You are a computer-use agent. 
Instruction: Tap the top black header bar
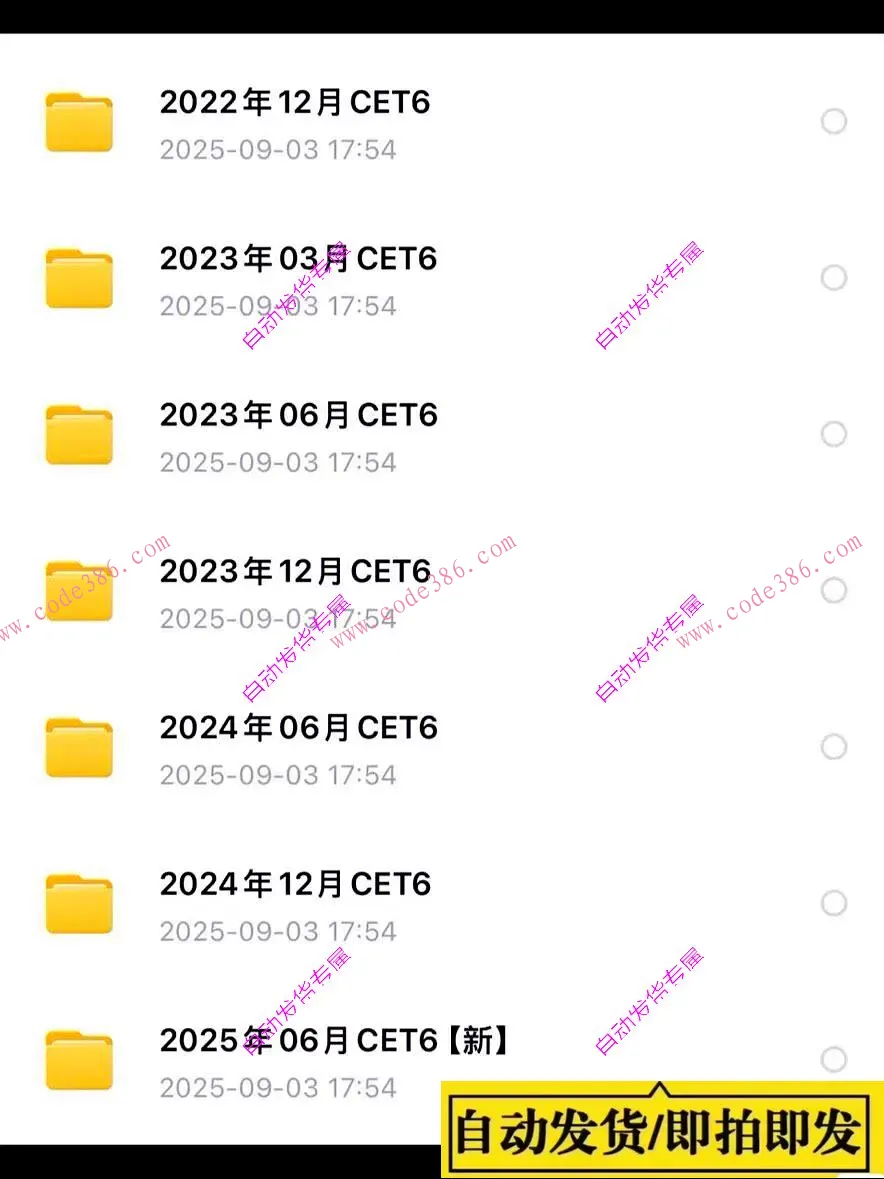click(442, 18)
